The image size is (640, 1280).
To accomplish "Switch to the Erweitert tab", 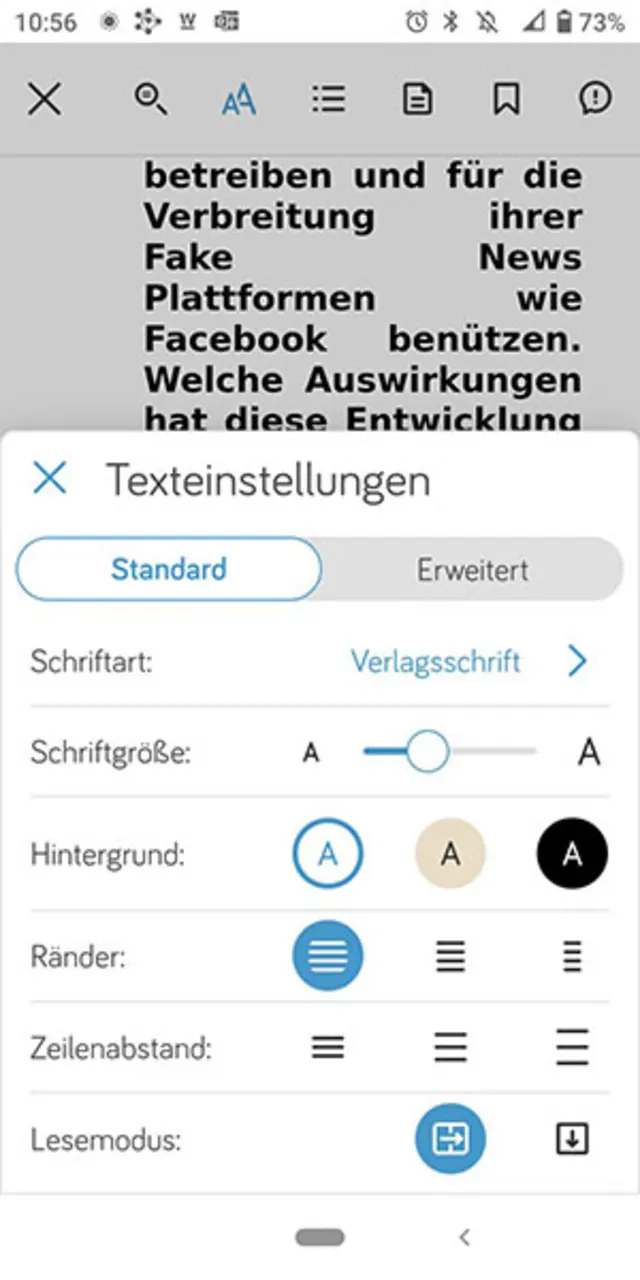I will 472,570.
